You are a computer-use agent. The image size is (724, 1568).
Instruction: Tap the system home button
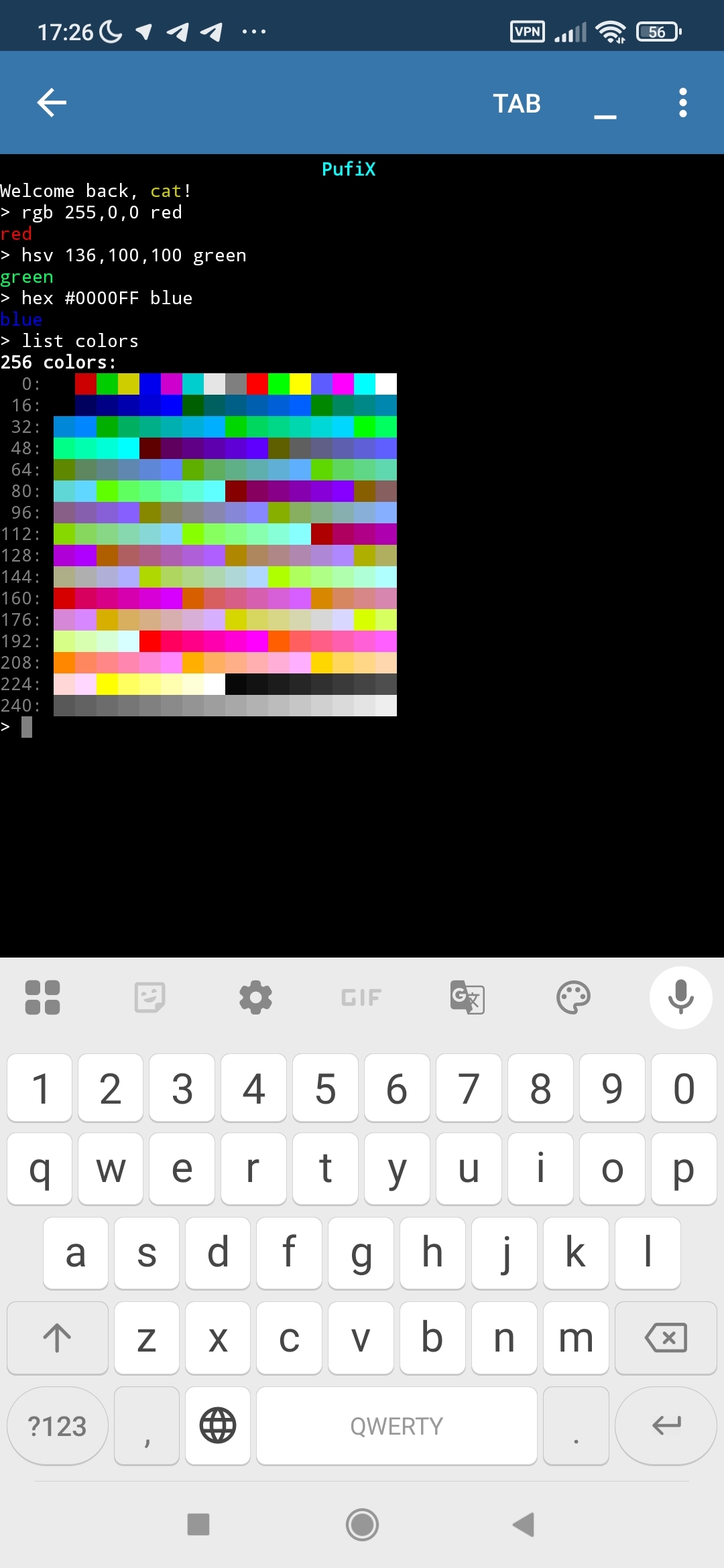click(x=362, y=1524)
